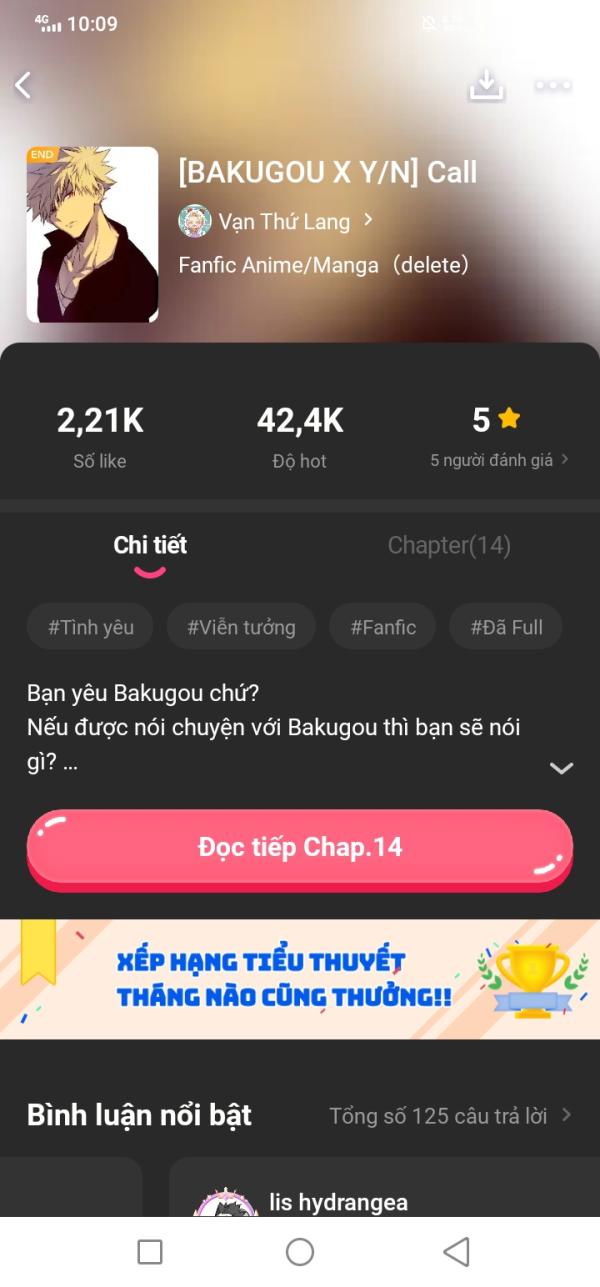This screenshot has height=1287, width=600.
Task: Download this story for offline reading
Action: click(x=486, y=86)
